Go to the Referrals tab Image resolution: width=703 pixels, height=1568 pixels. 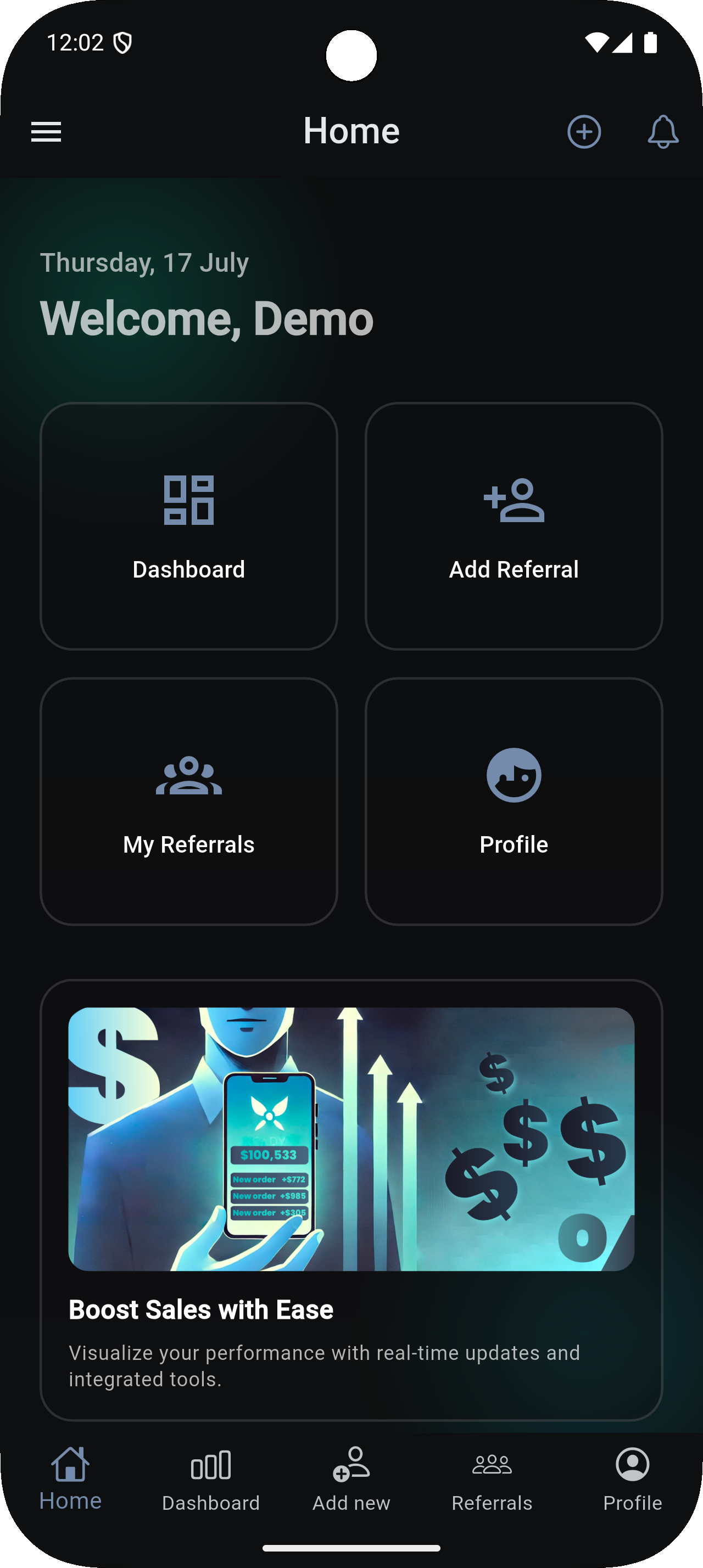(x=492, y=1479)
